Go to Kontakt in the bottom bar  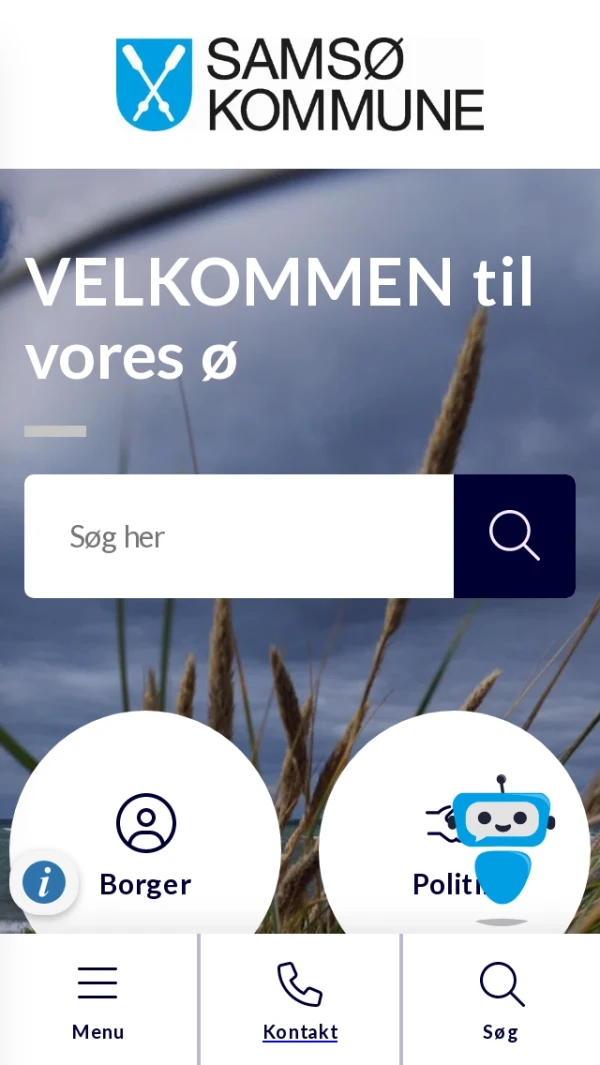pos(300,1000)
